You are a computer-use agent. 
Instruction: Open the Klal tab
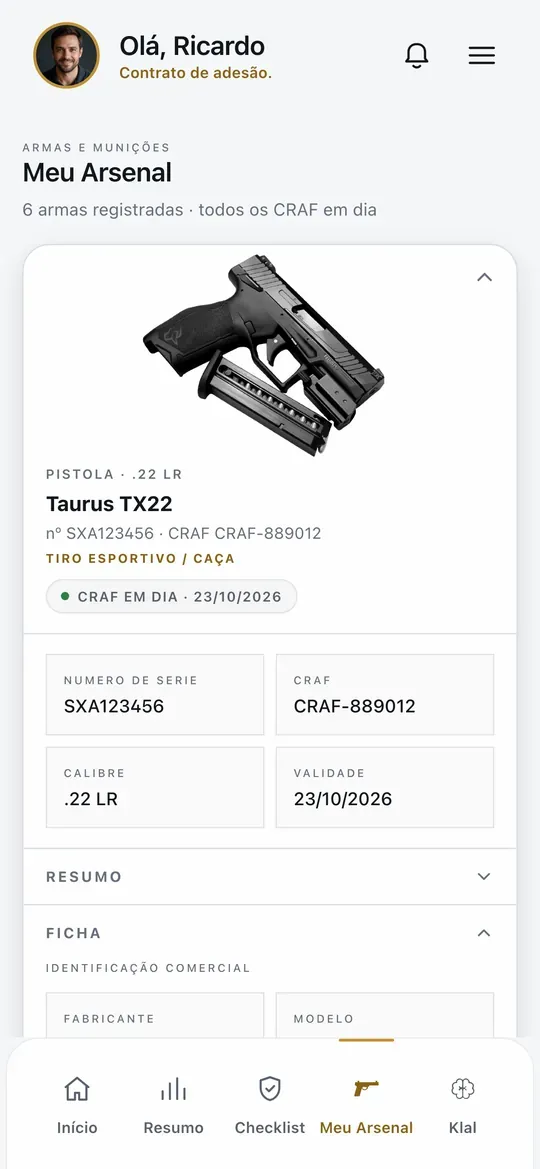462,1105
